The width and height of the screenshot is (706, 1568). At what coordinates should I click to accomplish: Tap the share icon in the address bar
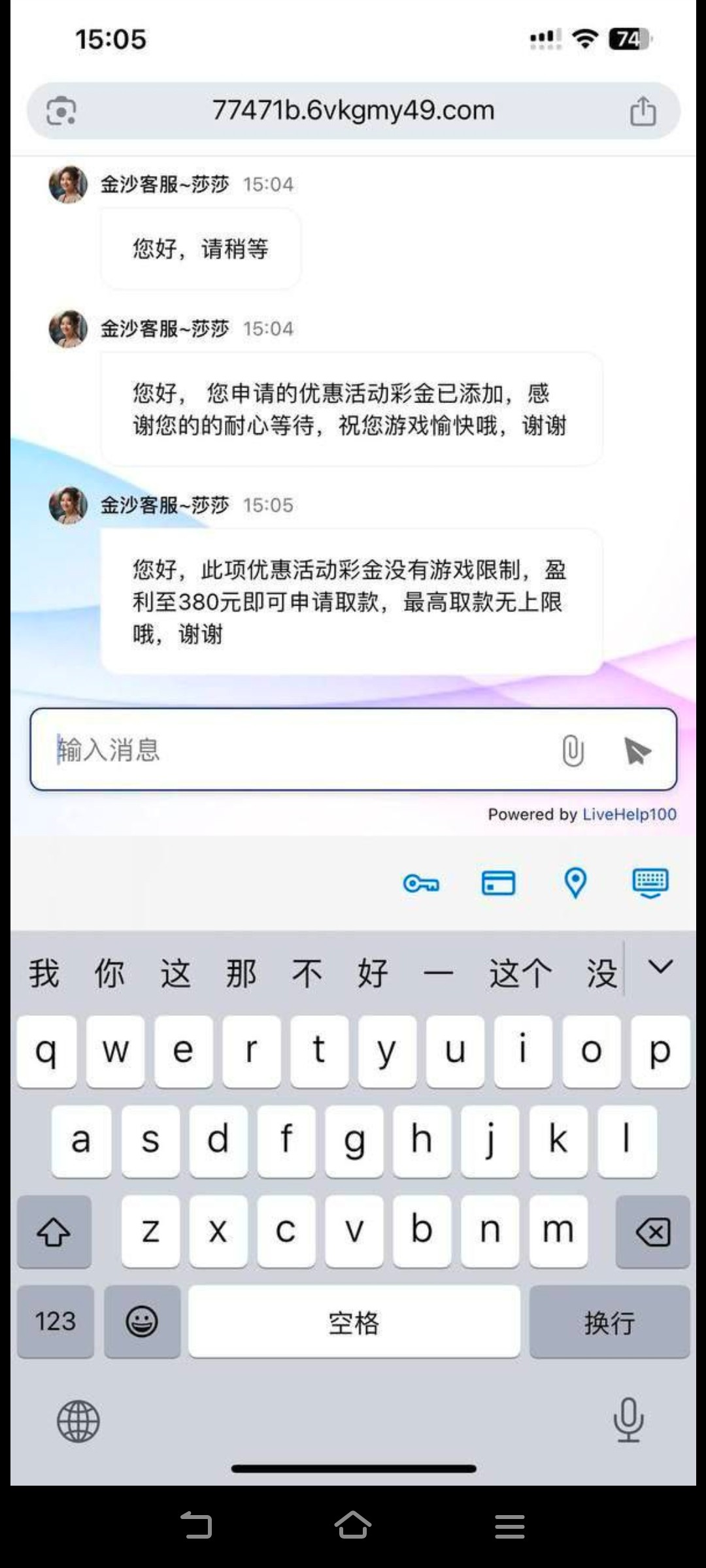coord(643,110)
